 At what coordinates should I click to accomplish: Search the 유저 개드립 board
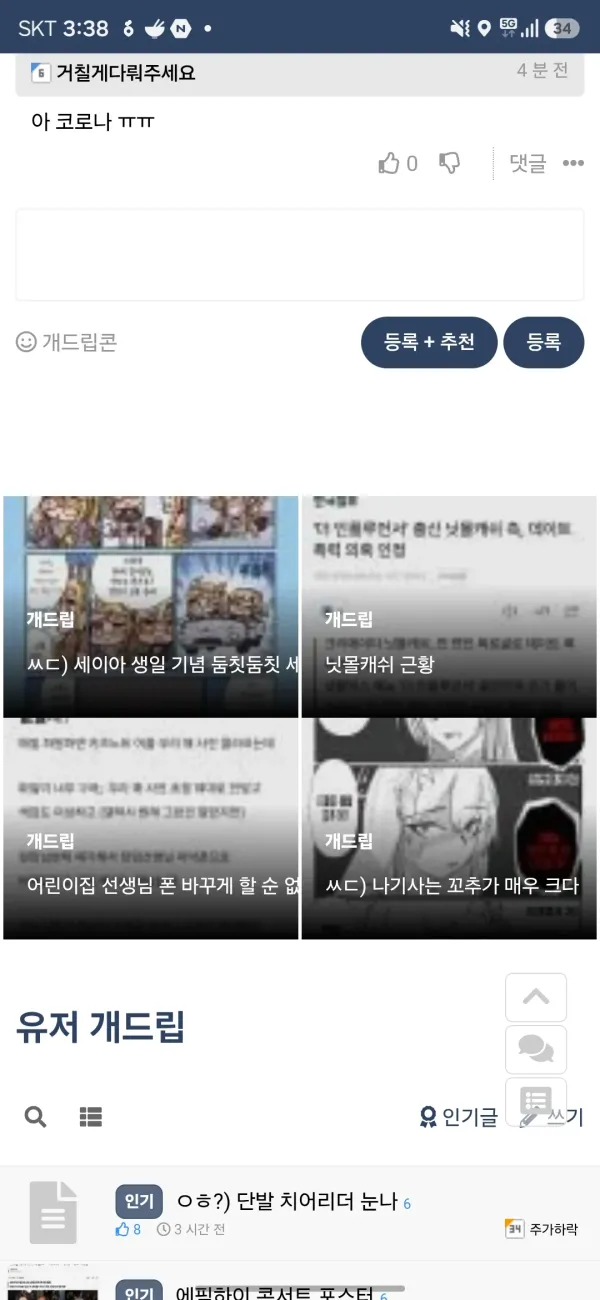coord(35,1117)
